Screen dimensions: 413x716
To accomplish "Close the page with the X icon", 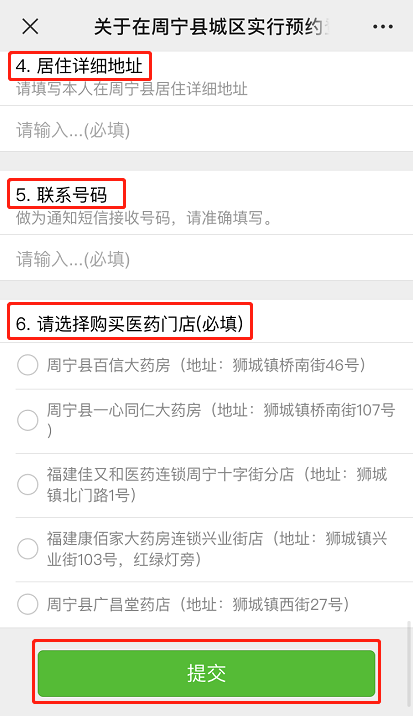I will (30, 26).
